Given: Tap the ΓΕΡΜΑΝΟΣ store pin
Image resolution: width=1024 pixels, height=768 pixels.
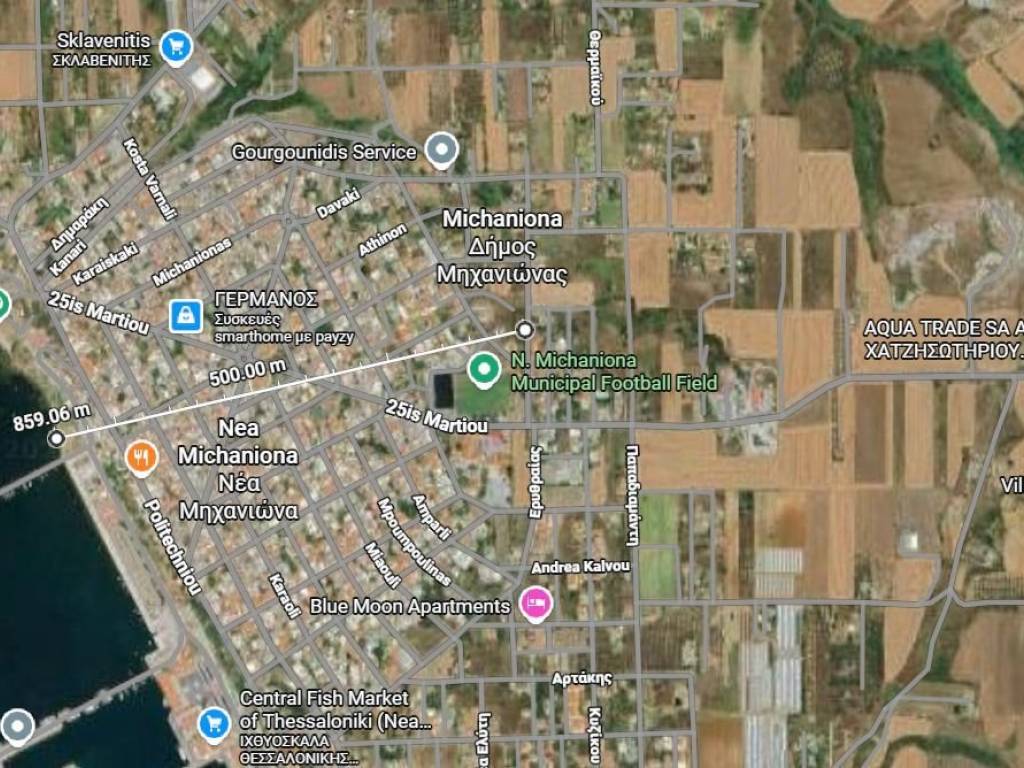Looking at the screenshot, I should click(x=185, y=316).
